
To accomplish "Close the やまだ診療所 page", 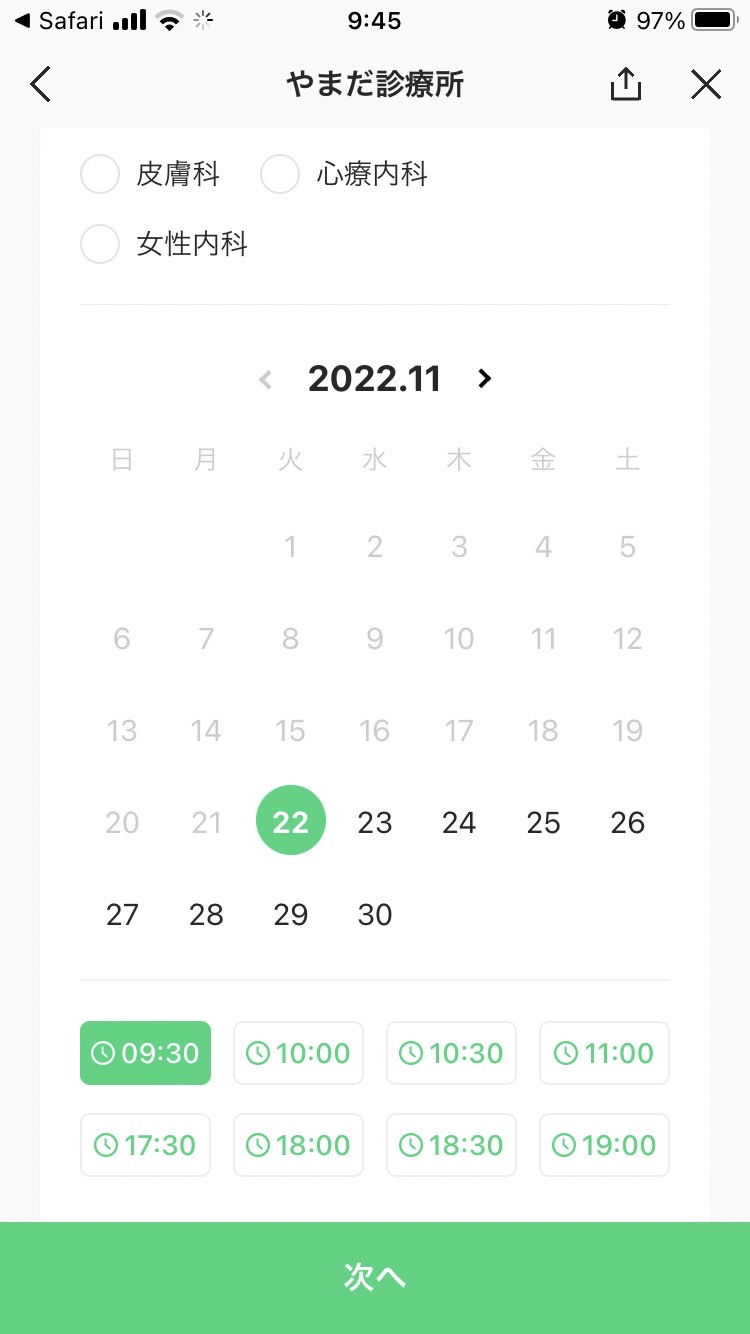I will point(706,85).
